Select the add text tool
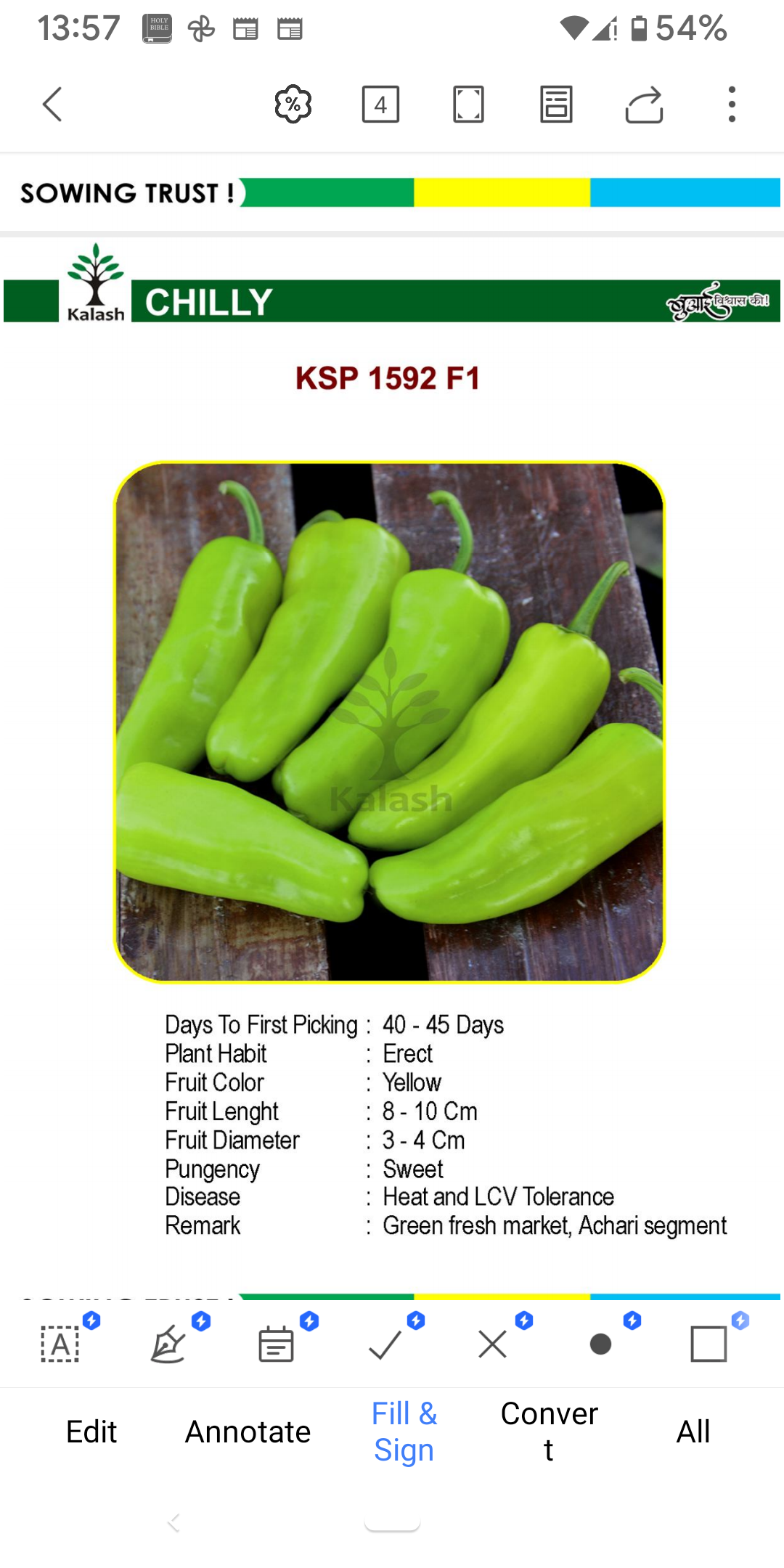 (60, 1344)
